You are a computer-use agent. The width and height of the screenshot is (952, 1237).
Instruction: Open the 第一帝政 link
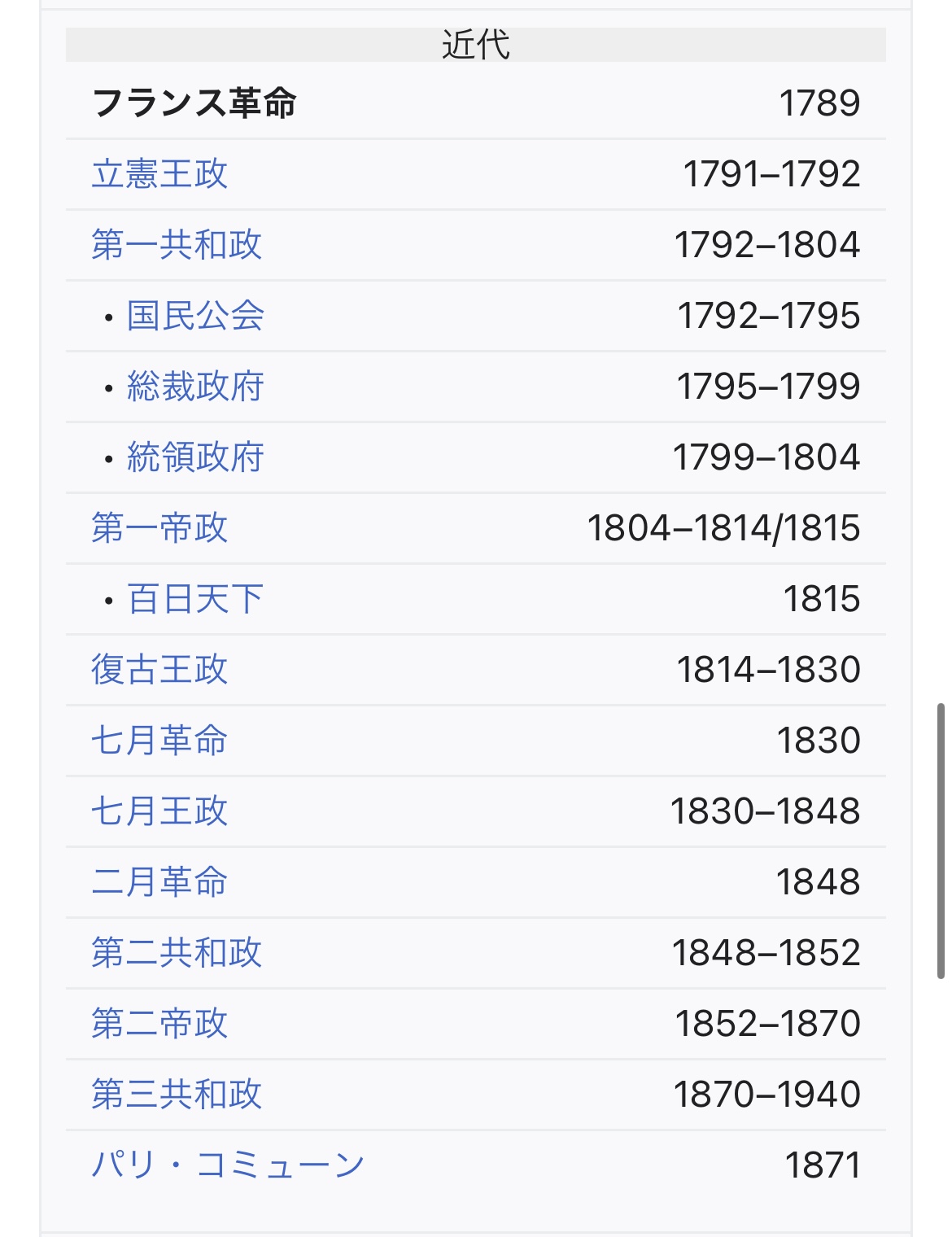tap(159, 528)
